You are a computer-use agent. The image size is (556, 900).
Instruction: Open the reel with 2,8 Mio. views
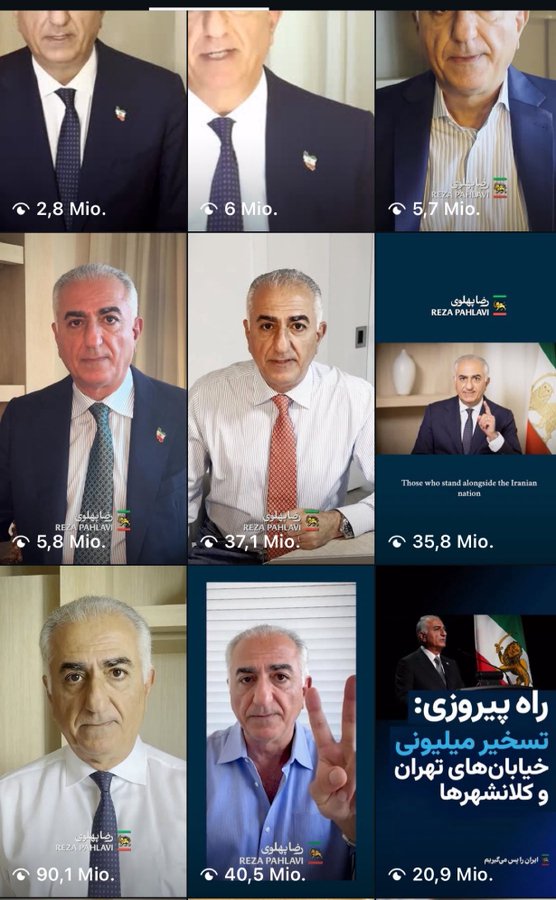[x=93, y=121]
